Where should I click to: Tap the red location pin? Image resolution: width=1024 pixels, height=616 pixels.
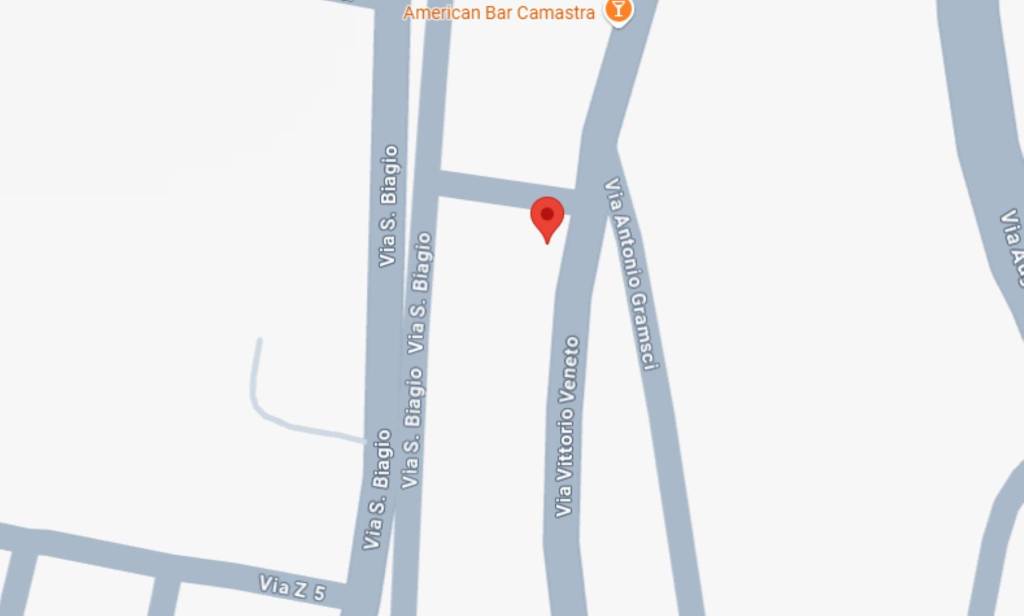point(547,217)
